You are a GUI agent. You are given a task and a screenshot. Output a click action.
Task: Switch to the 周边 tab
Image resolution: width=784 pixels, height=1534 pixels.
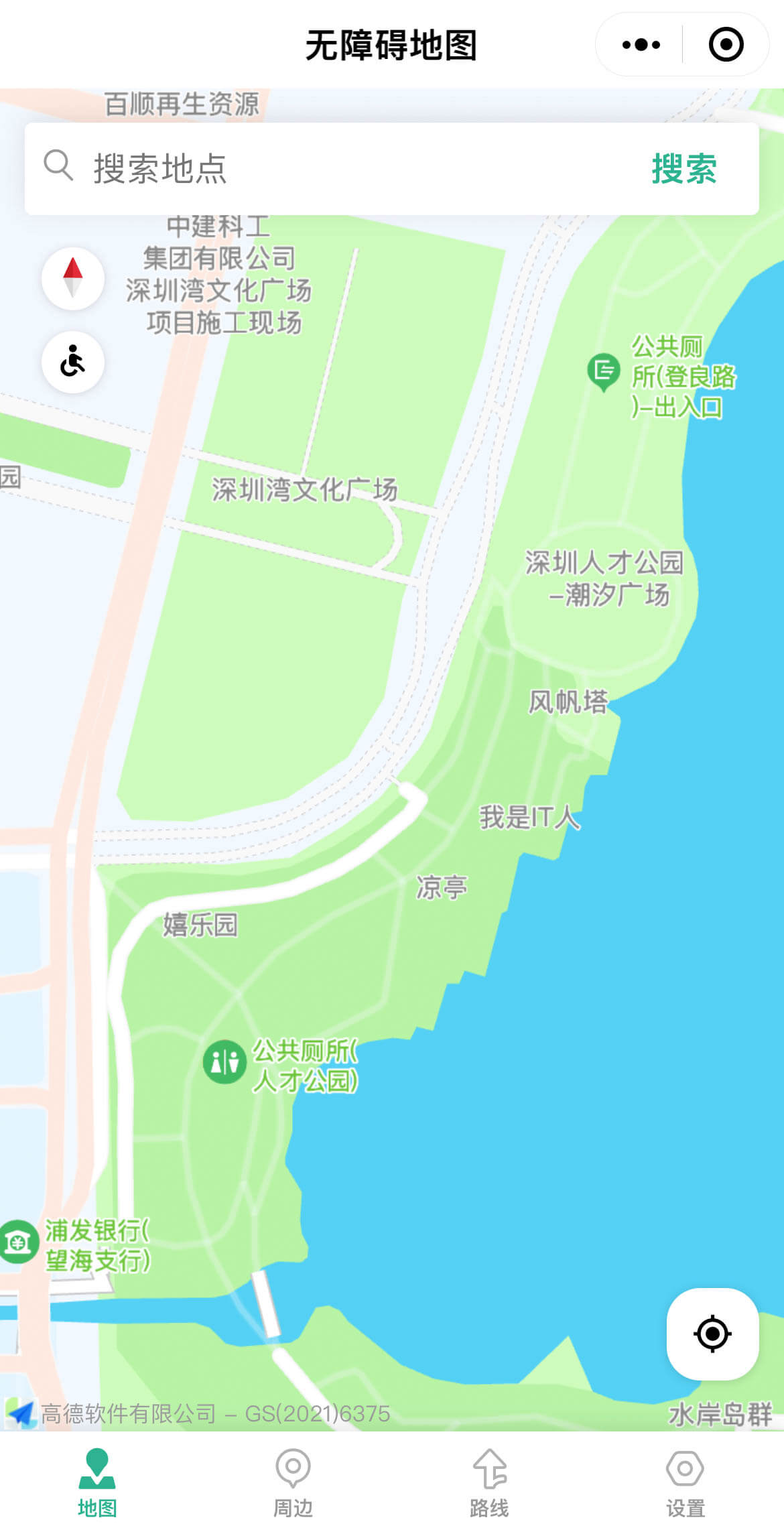pos(293,1482)
